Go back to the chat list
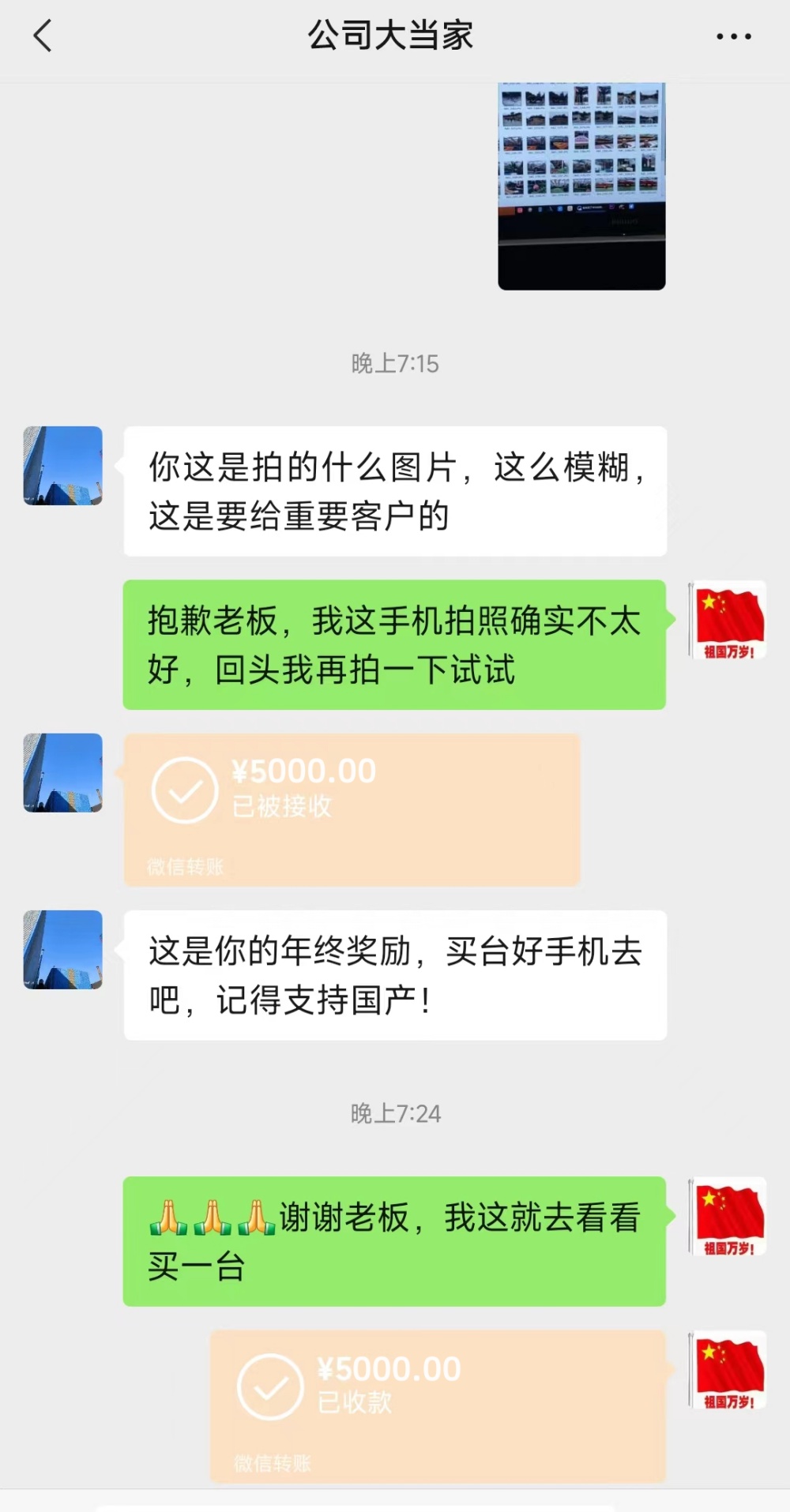Image resolution: width=790 pixels, height=1512 pixels. 43,36
